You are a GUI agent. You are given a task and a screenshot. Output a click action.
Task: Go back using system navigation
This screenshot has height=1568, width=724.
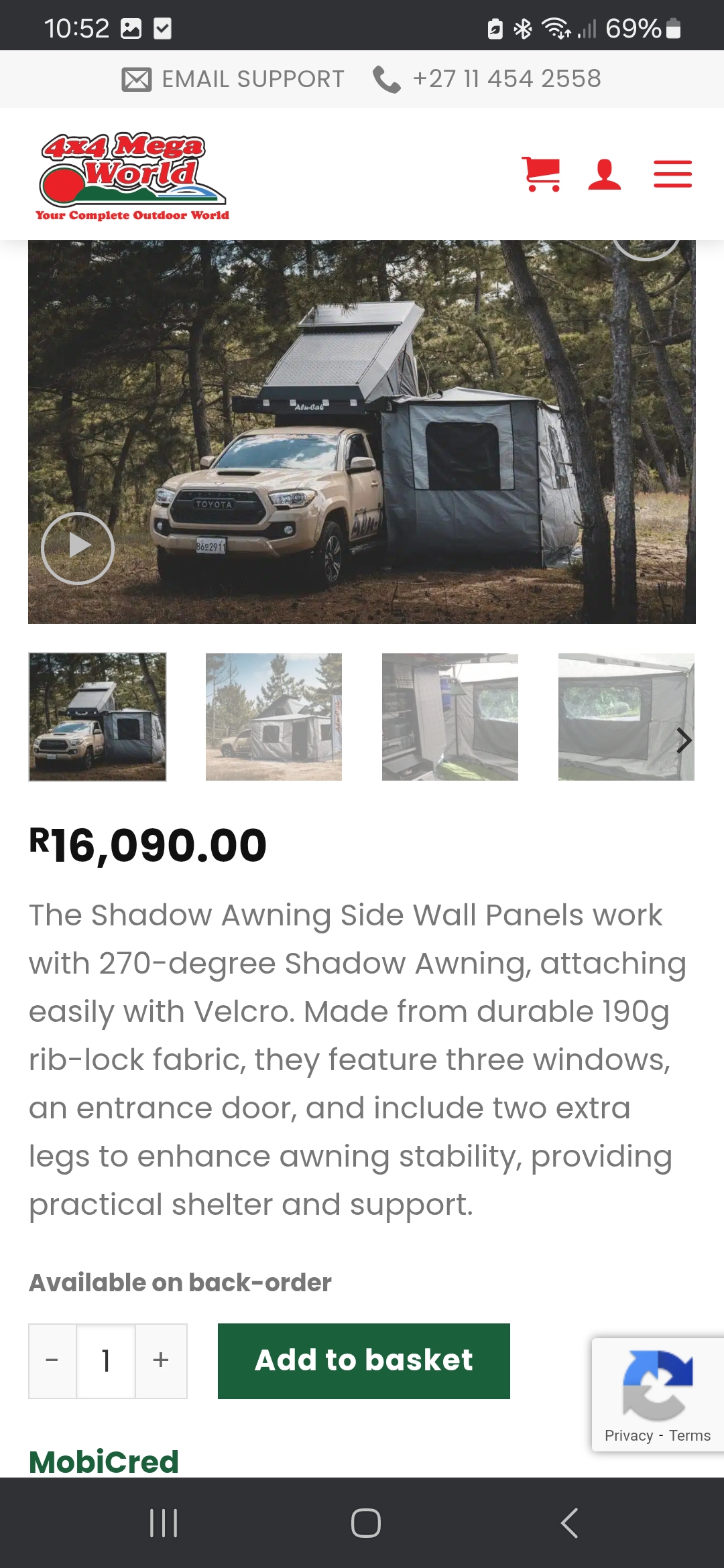[569, 1523]
